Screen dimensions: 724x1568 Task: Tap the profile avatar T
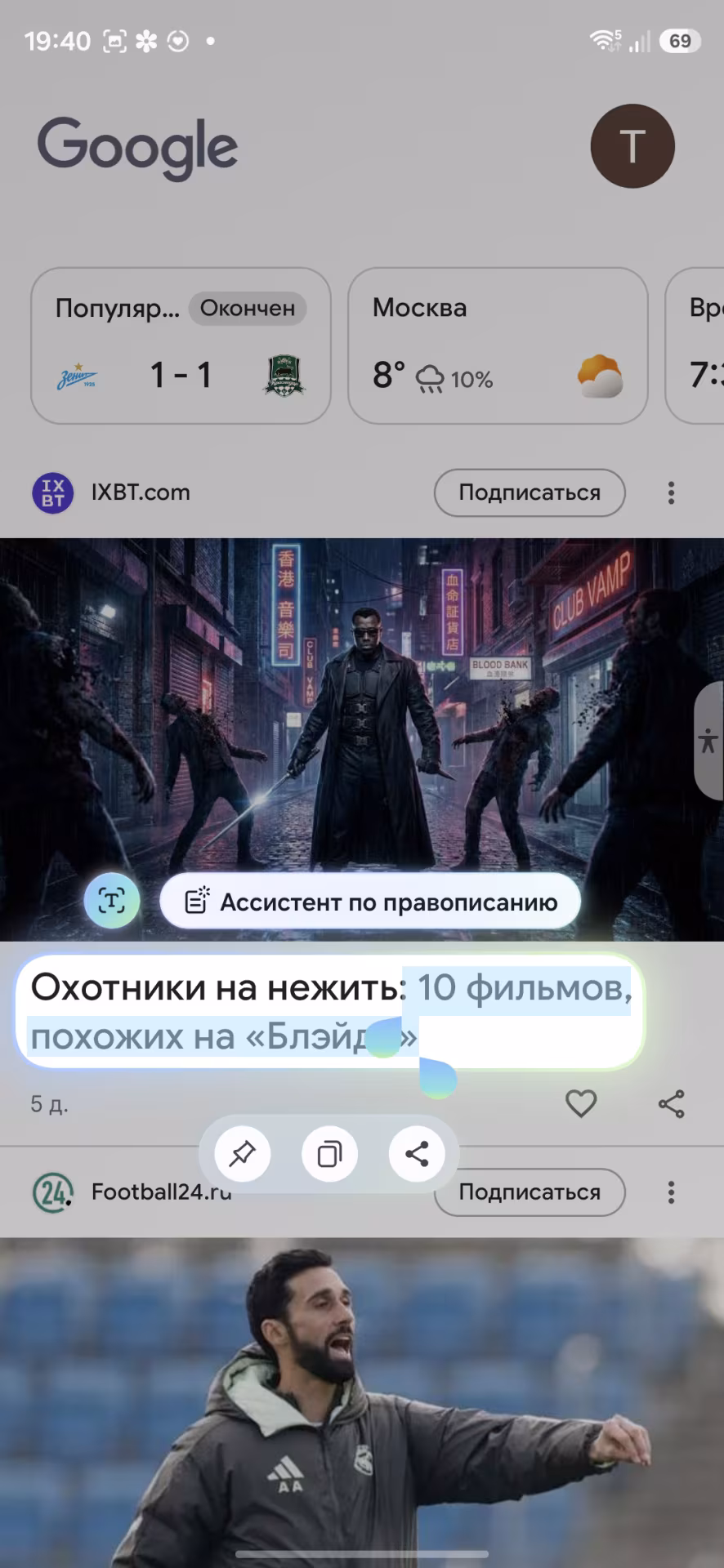tap(632, 145)
